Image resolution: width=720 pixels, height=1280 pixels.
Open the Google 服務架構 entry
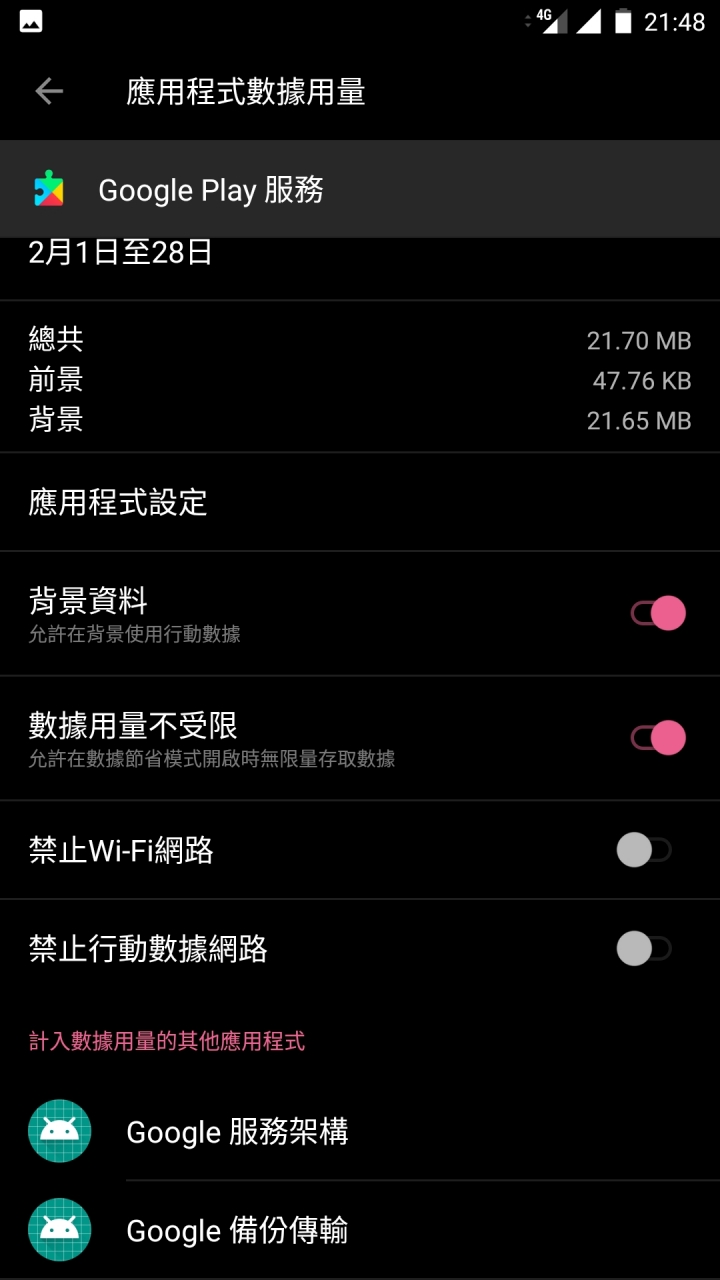[237, 1132]
